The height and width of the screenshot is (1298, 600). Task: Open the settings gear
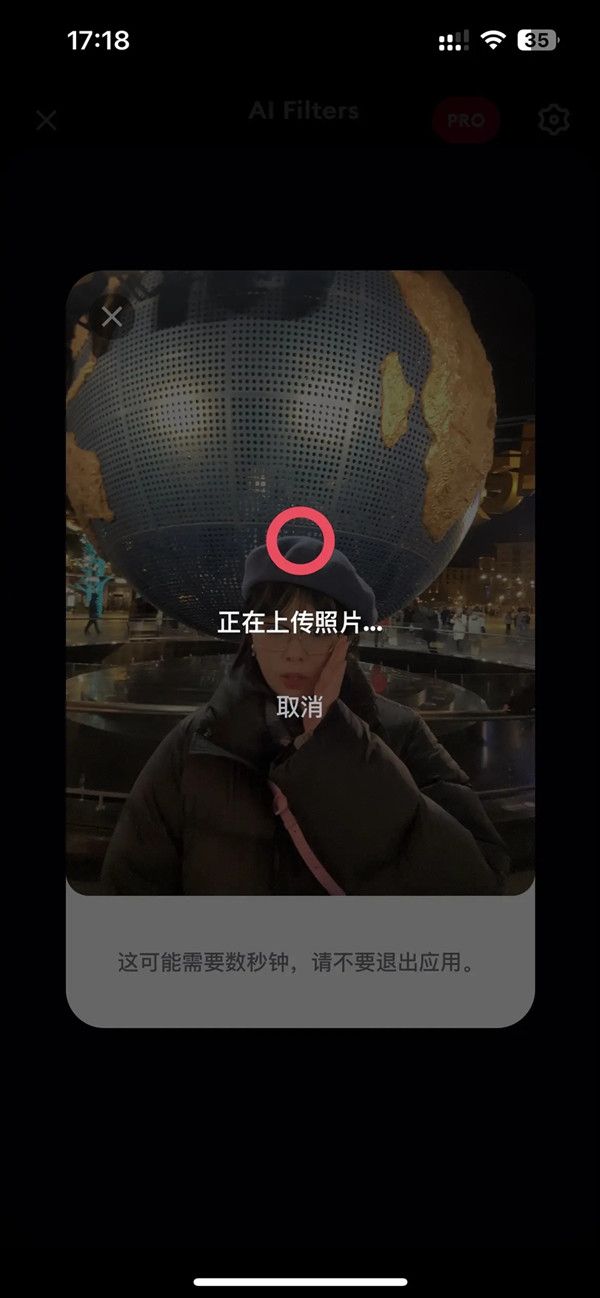coord(553,120)
